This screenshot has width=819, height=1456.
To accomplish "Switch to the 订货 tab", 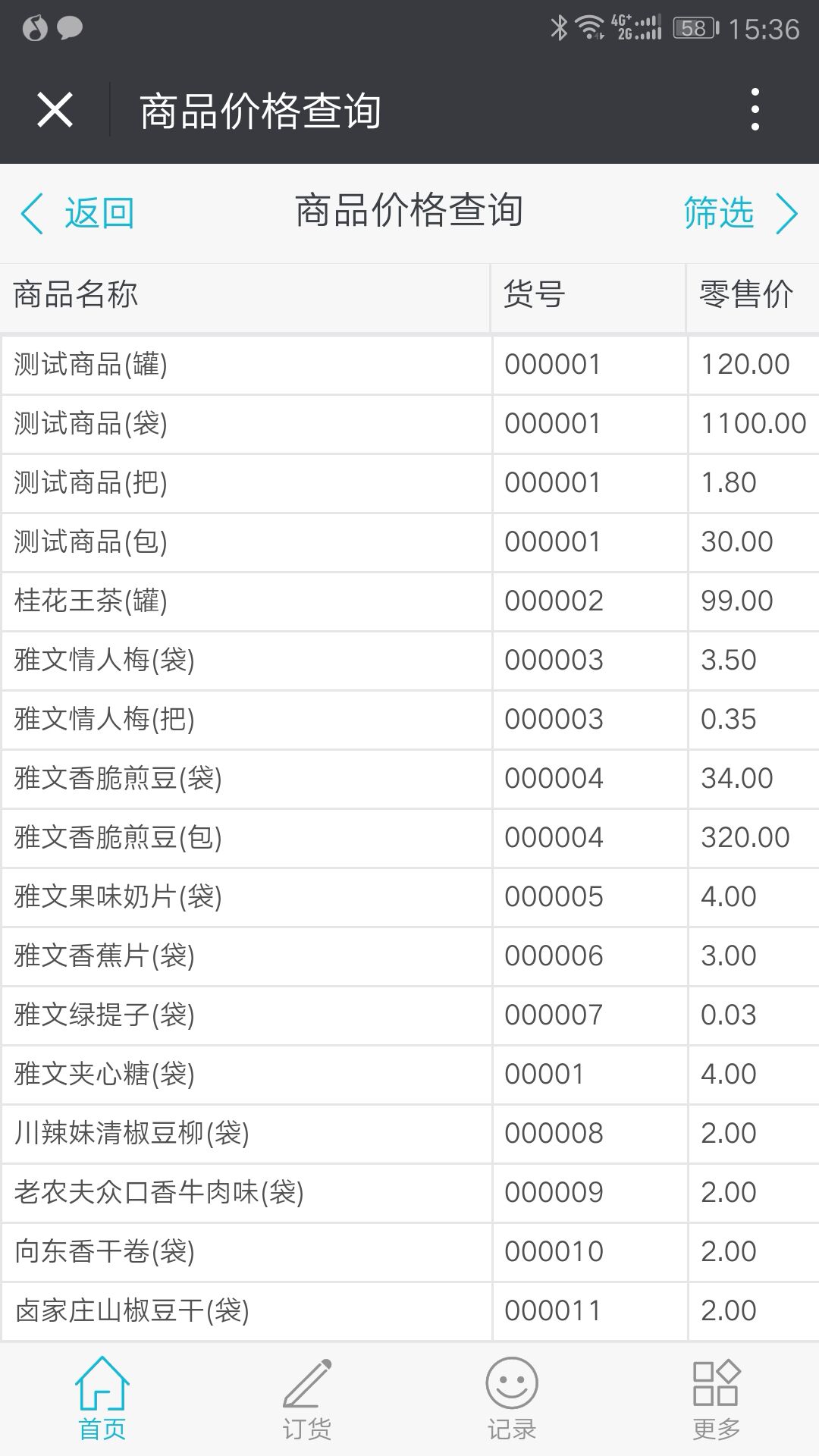I will tap(307, 1400).
